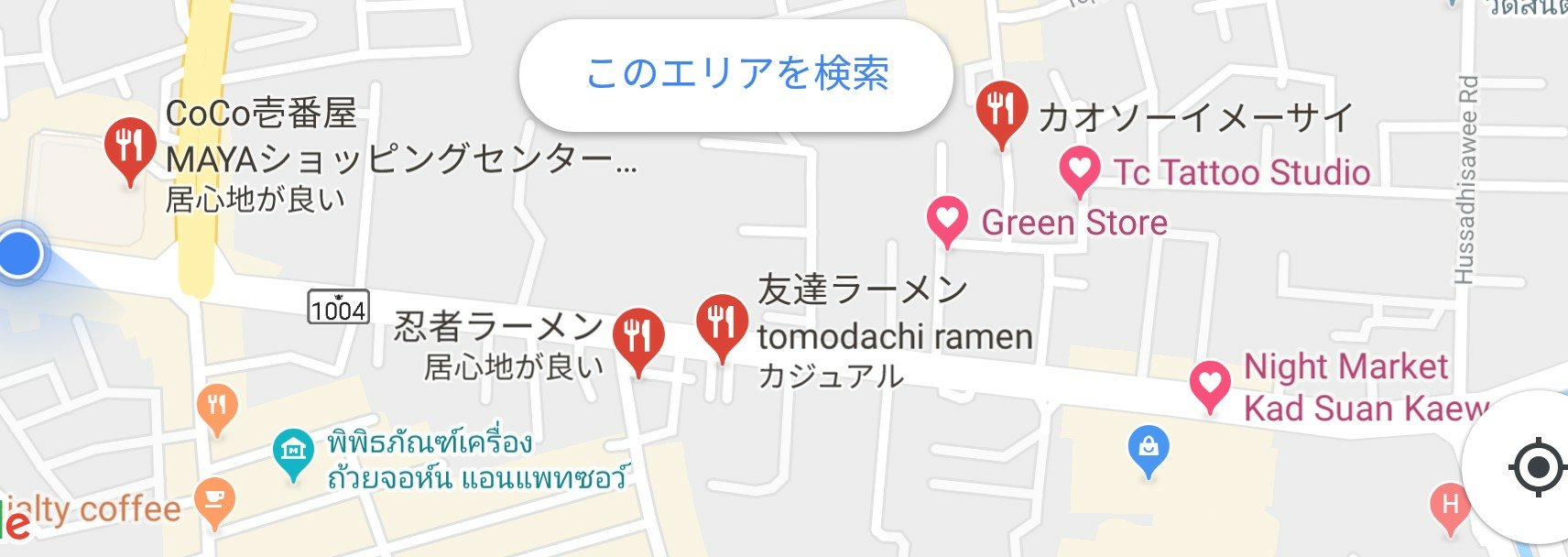Open the saved place Green Store
1568x557 pixels.
point(947,220)
